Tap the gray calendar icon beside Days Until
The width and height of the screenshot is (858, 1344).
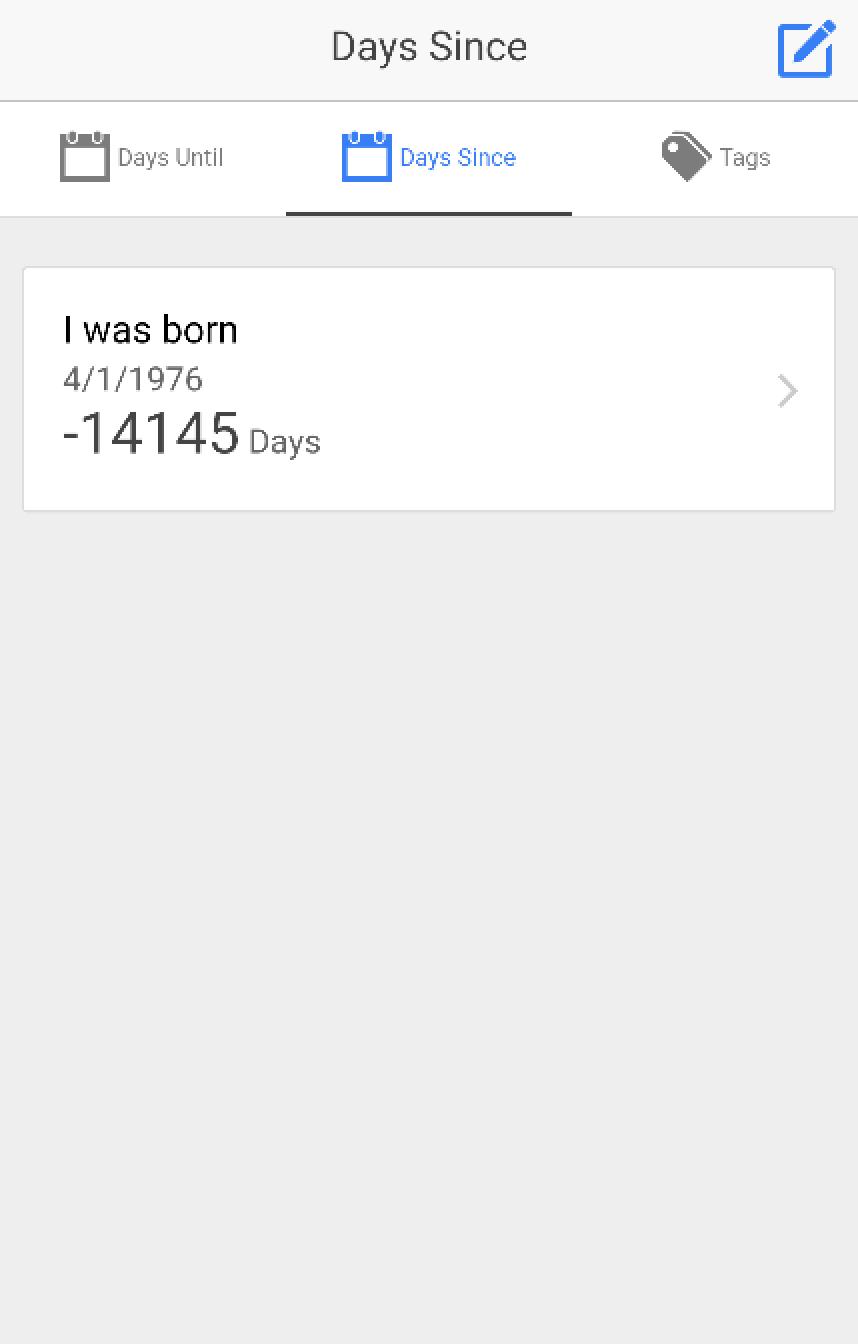[84, 156]
